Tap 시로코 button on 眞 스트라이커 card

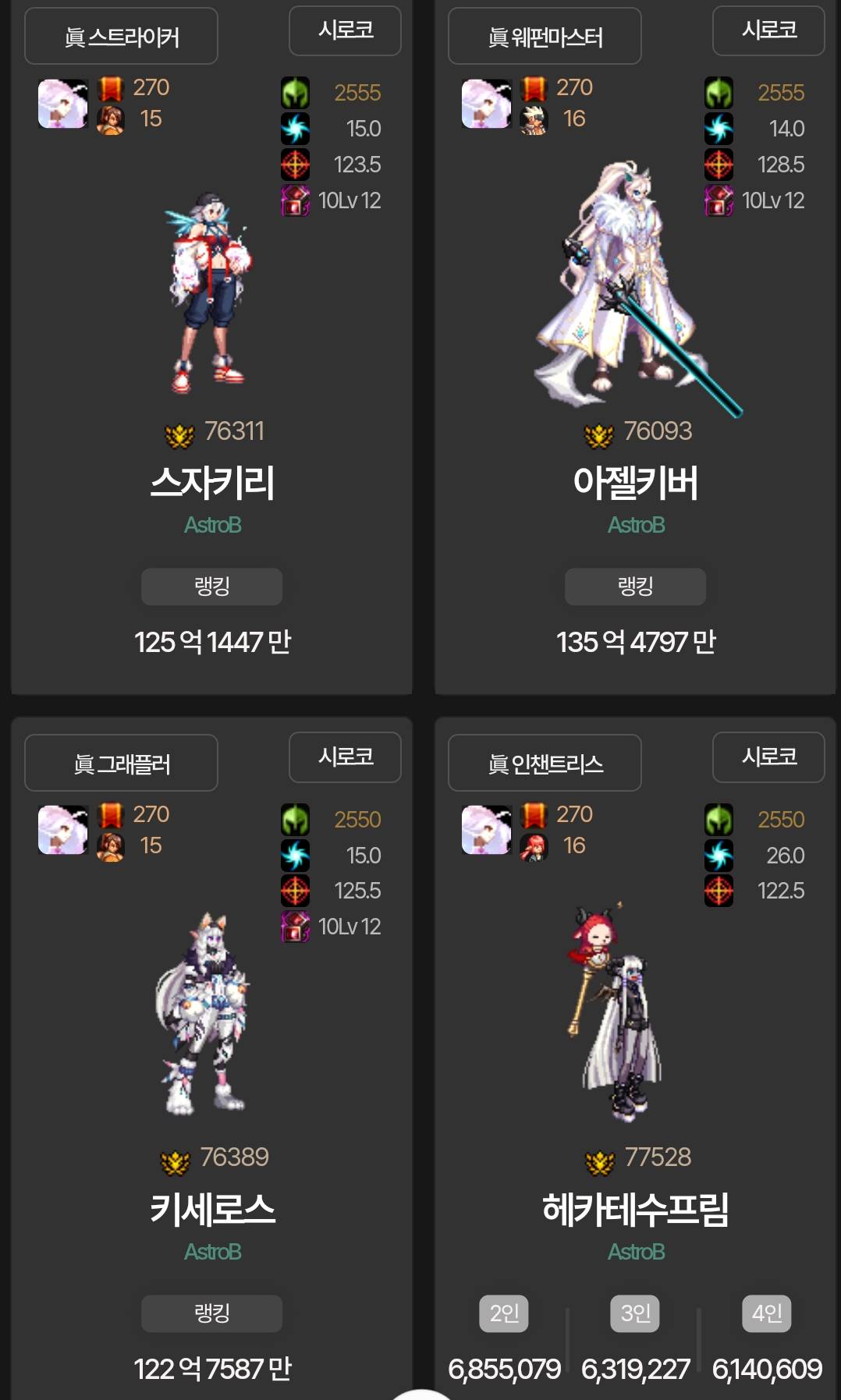point(345,30)
